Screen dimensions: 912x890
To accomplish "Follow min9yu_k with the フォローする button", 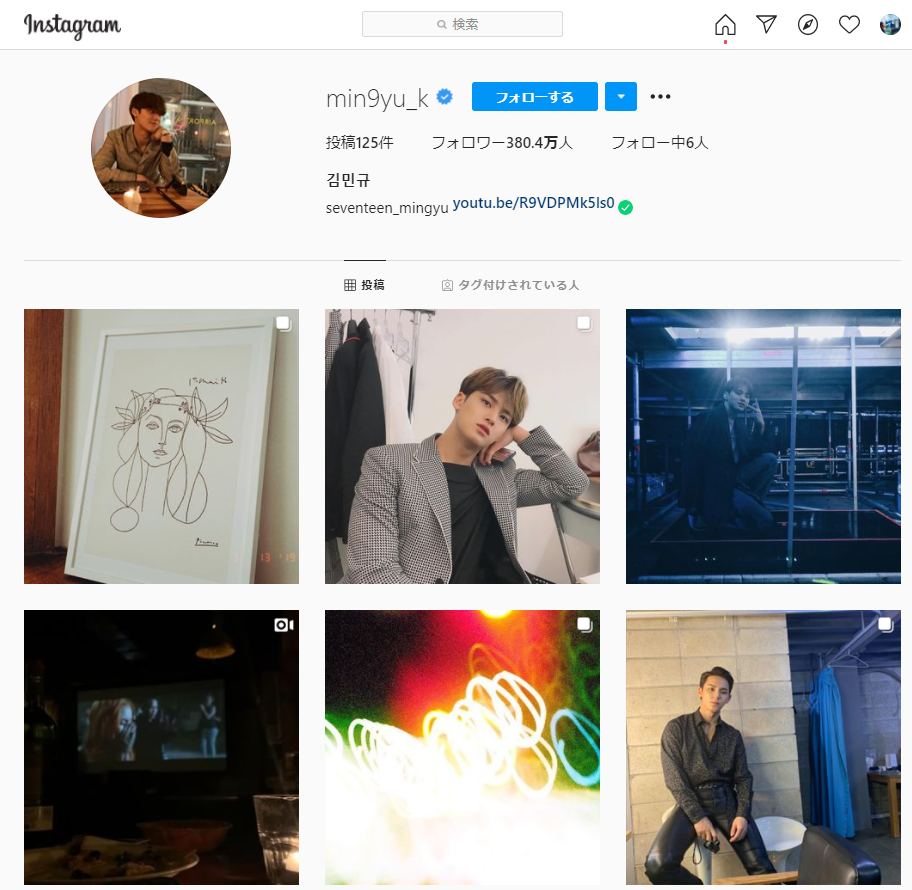I will tap(534, 97).
